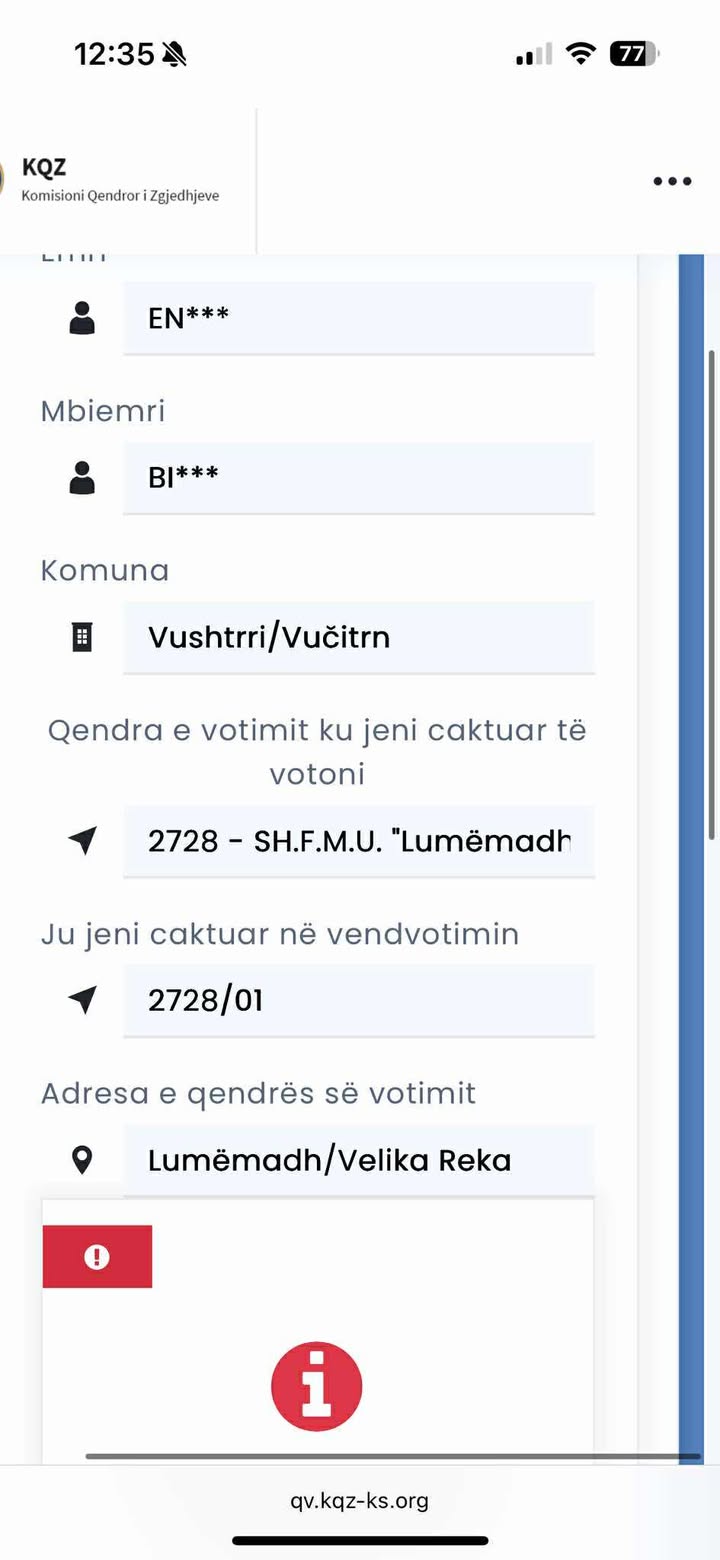
Task: Open the three-dot overflow menu
Action: coord(672,181)
